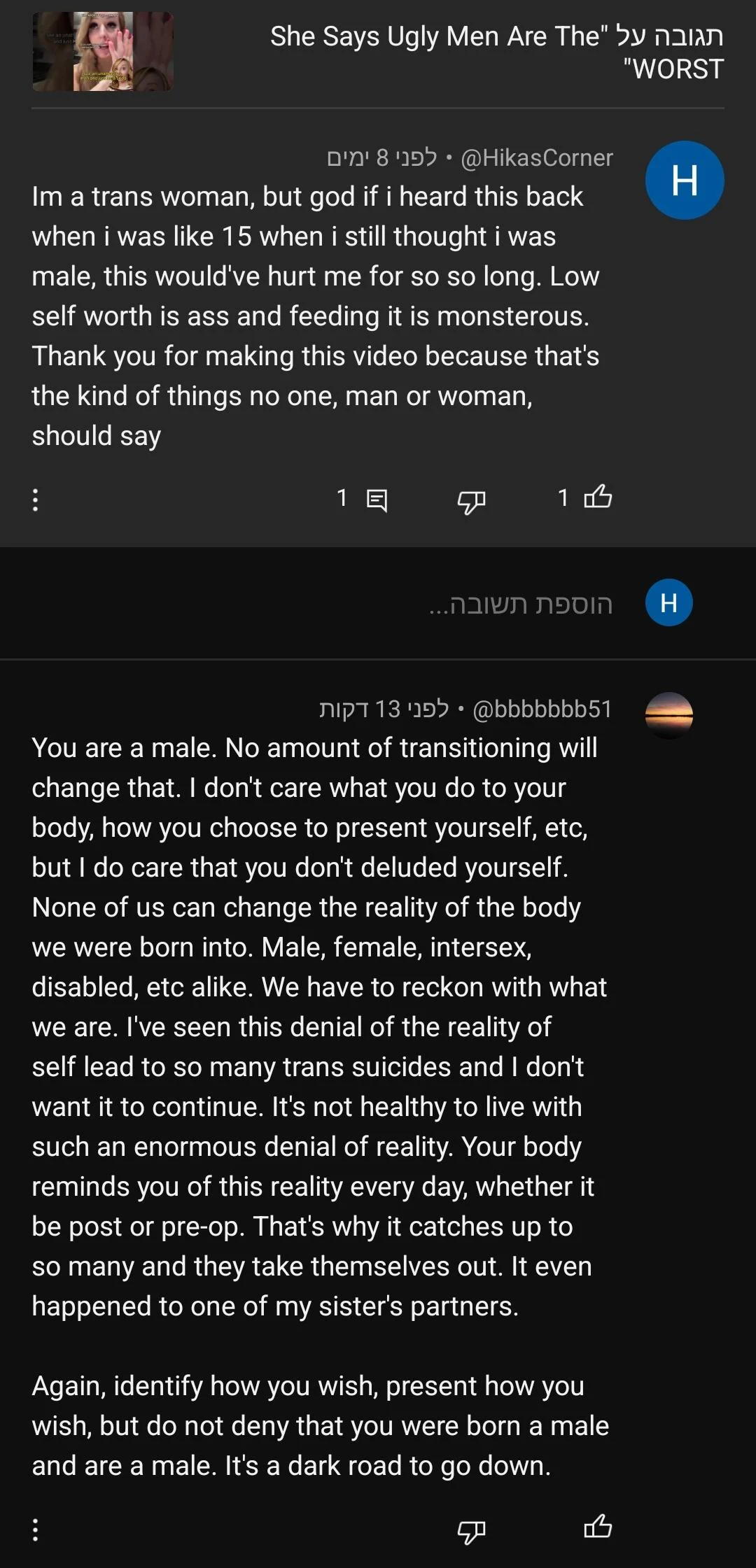The height and width of the screenshot is (1568, 756).
Task: Click the H avatar beside the reply box
Action: pyautogui.click(x=668, y=603)
